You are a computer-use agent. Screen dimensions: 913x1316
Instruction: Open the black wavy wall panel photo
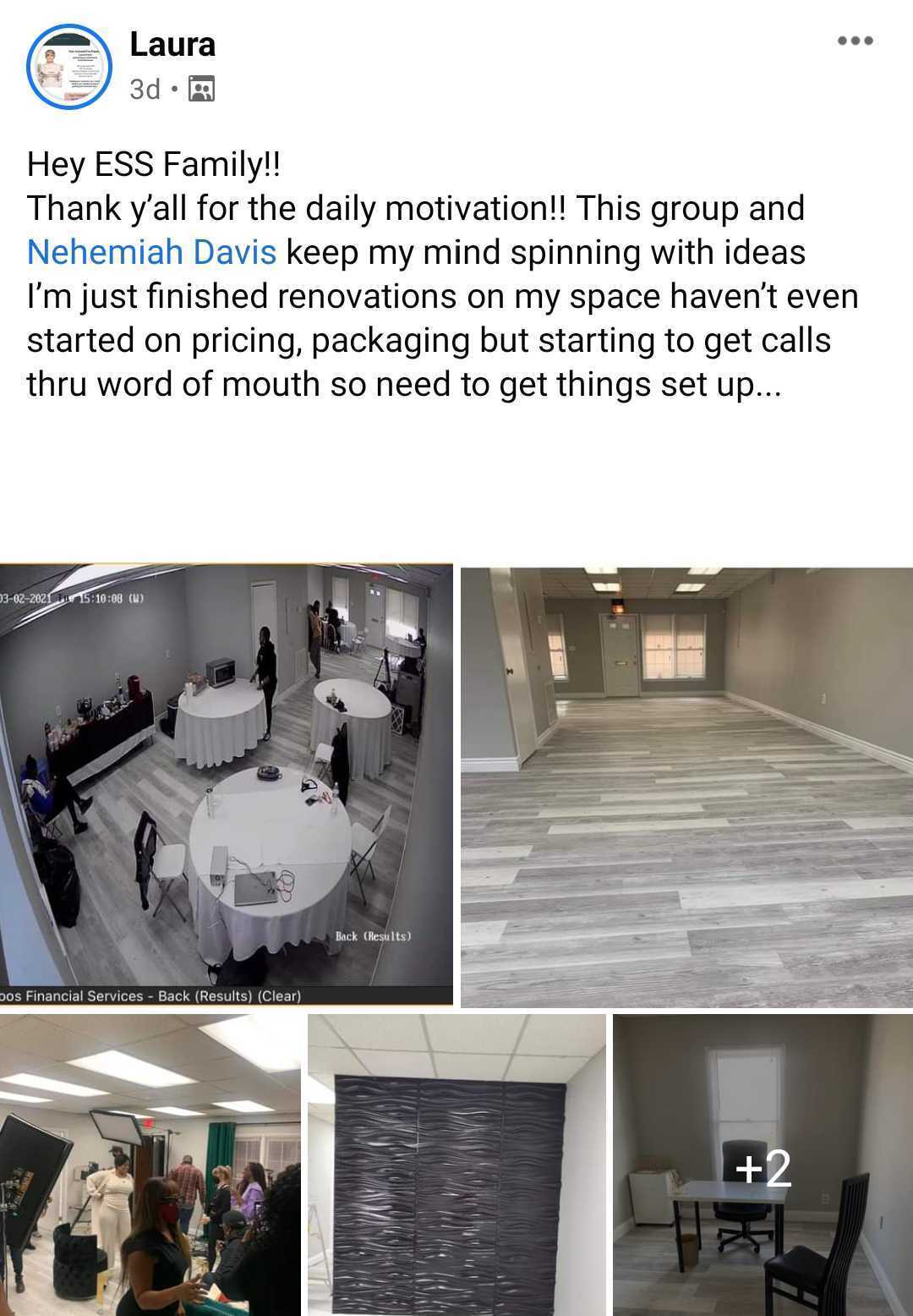click(x=456, y=1165)
